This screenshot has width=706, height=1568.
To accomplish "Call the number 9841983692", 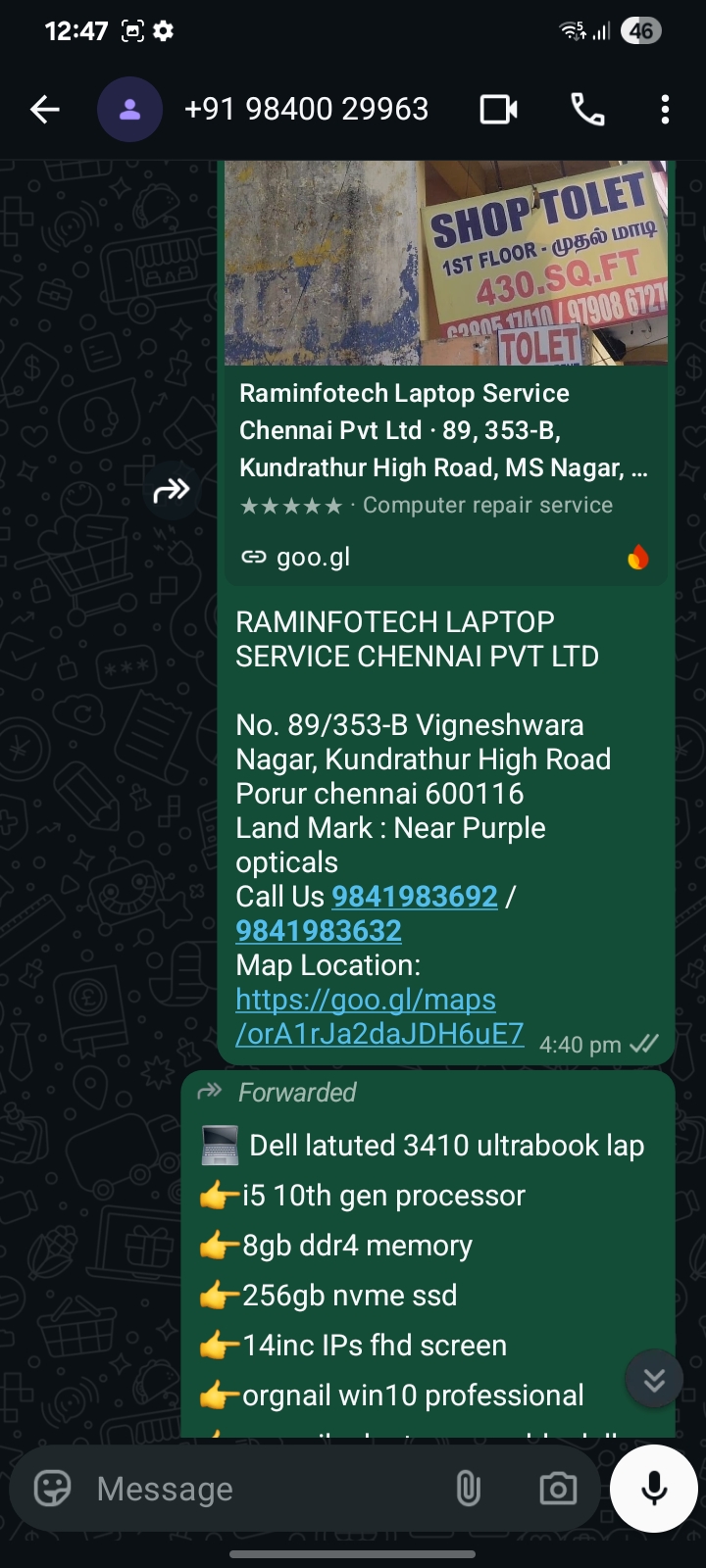I will click(x=414, y=897).
